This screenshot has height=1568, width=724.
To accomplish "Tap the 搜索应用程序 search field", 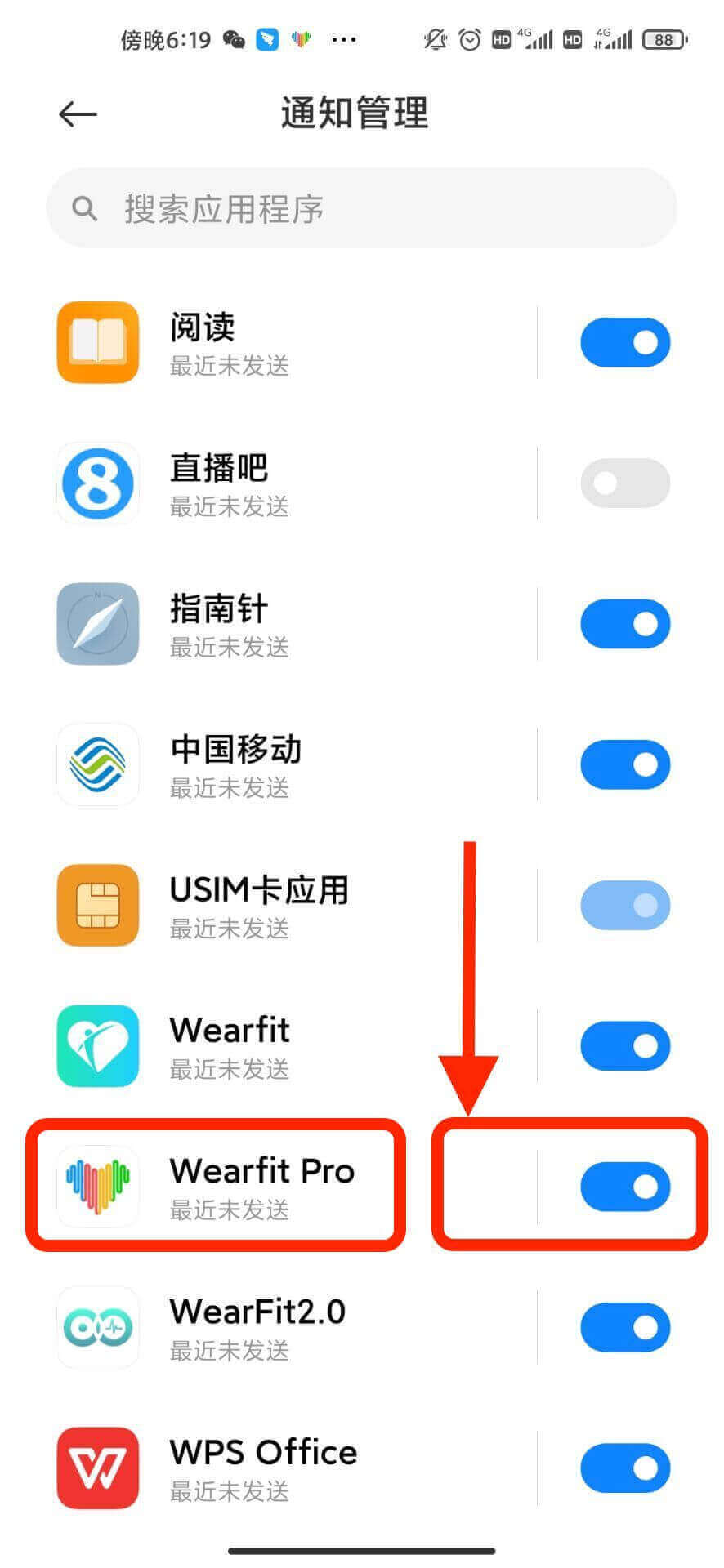I will point(361,209).
